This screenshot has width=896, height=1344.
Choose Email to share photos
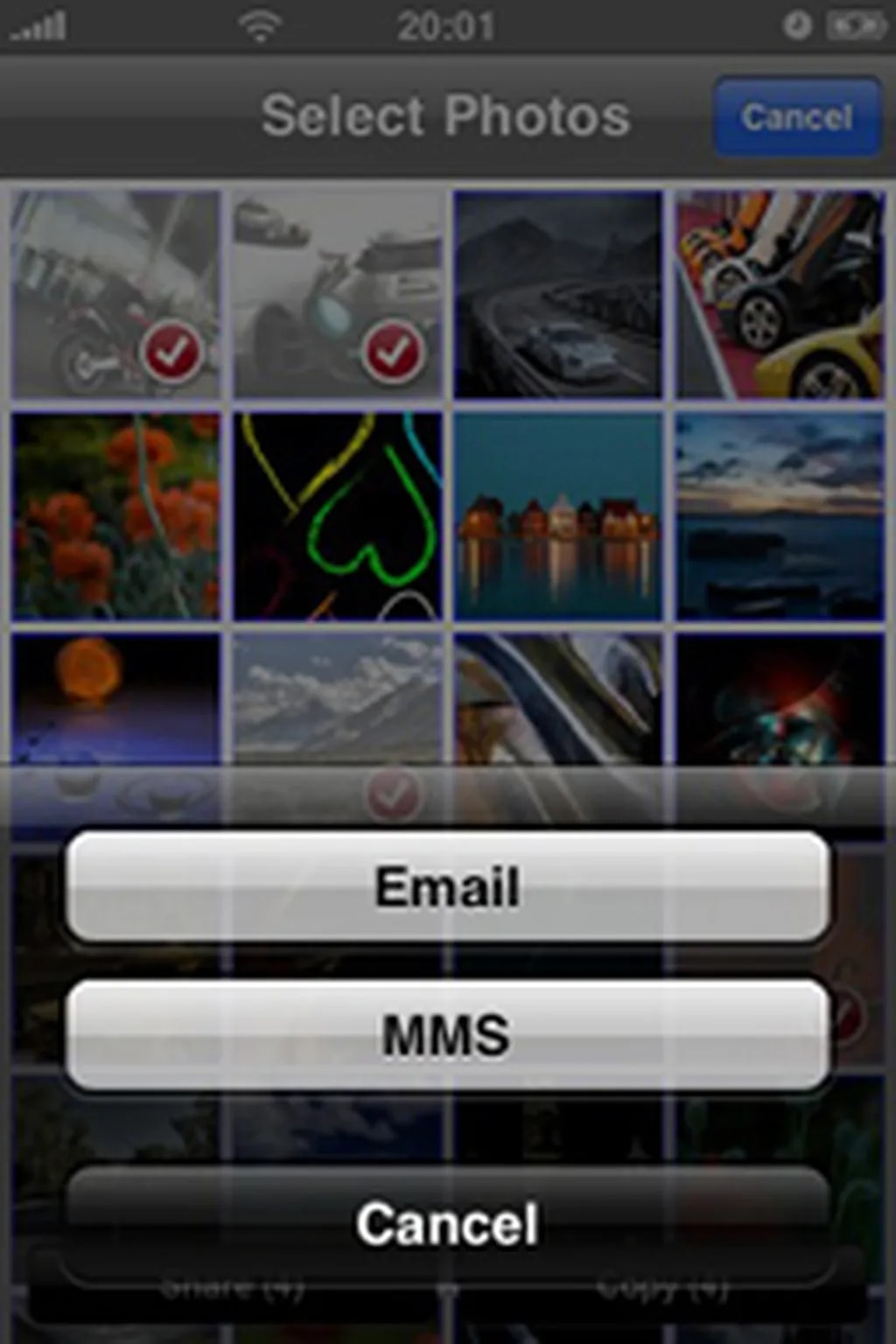(x=447, y=886)
